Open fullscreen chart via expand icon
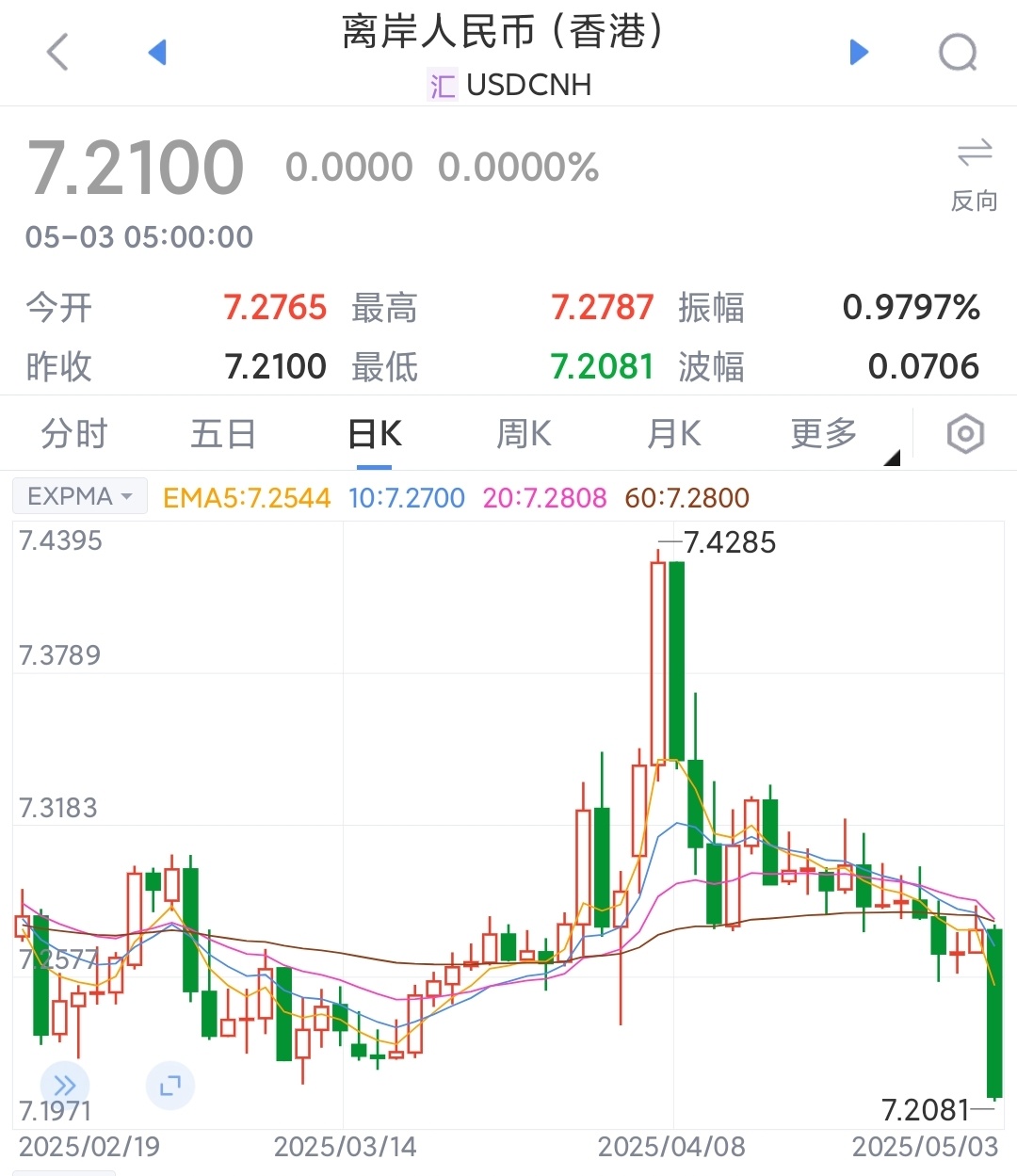1017x1176 pixels. pyautogui.click(x=170, y=1085)
